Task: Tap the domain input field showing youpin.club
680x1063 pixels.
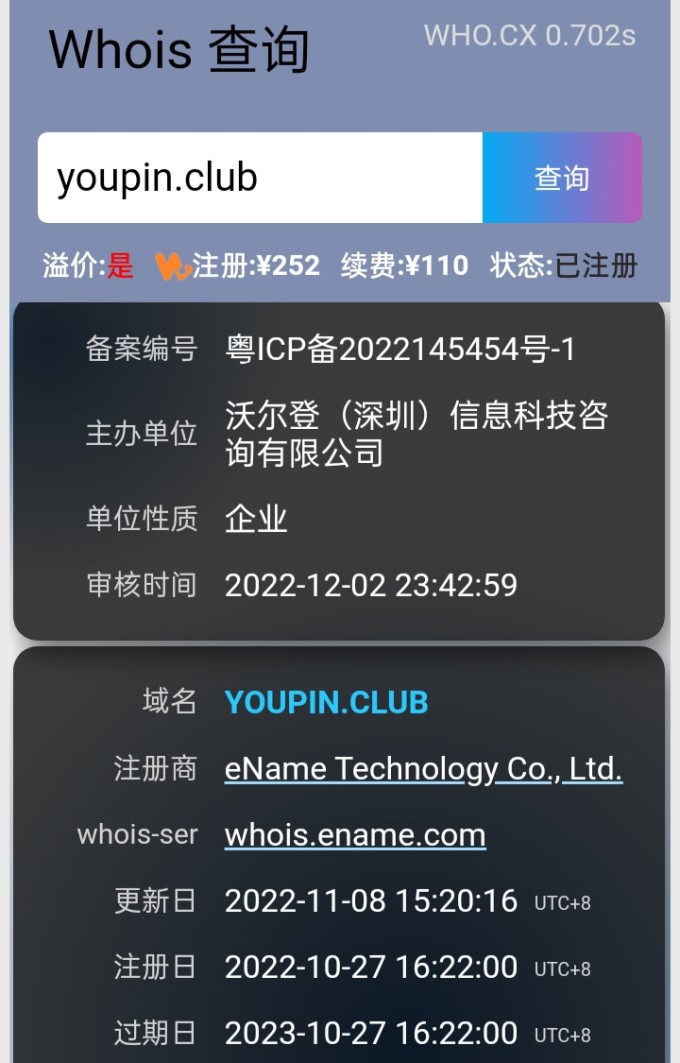Action: pos(260,178)
